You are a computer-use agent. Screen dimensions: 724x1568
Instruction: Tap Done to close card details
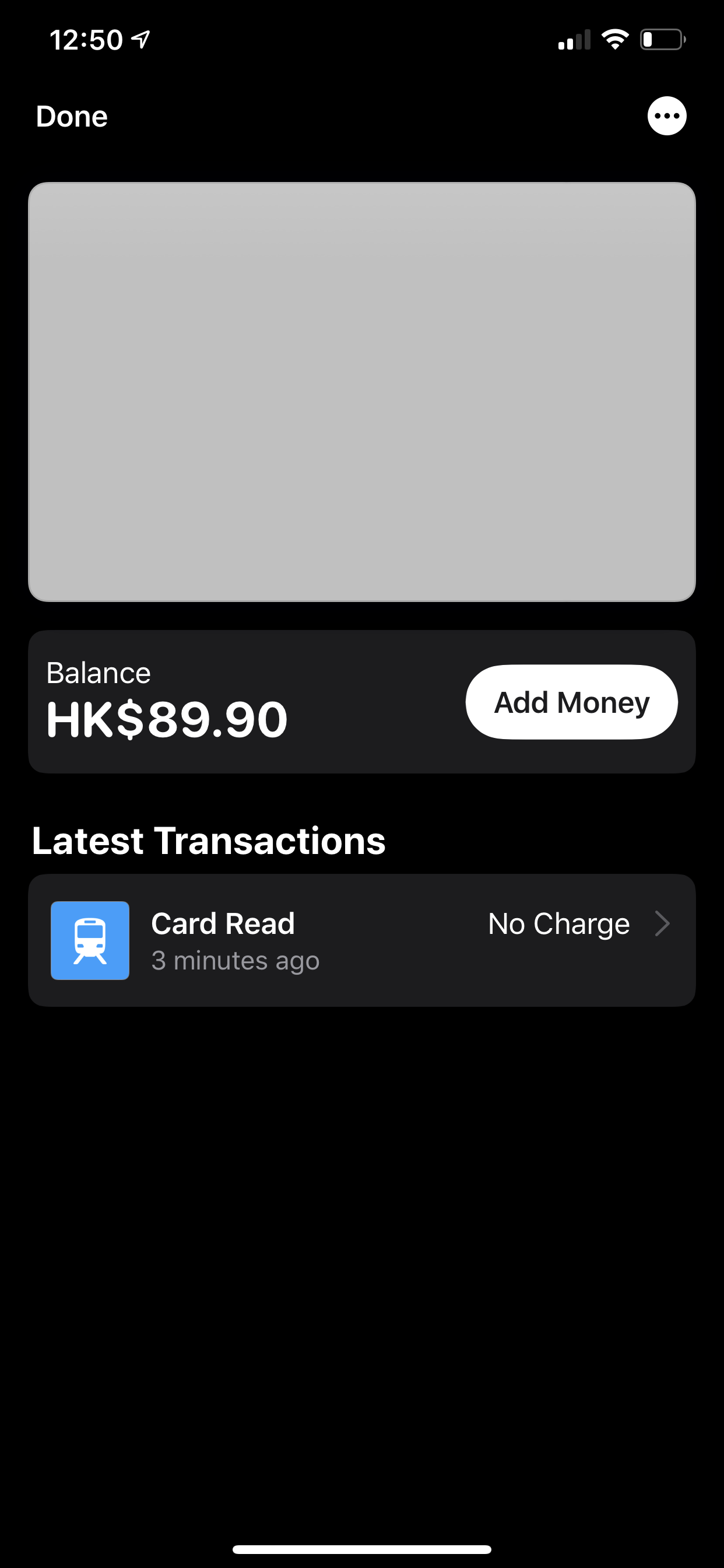[x=72, y=116]
